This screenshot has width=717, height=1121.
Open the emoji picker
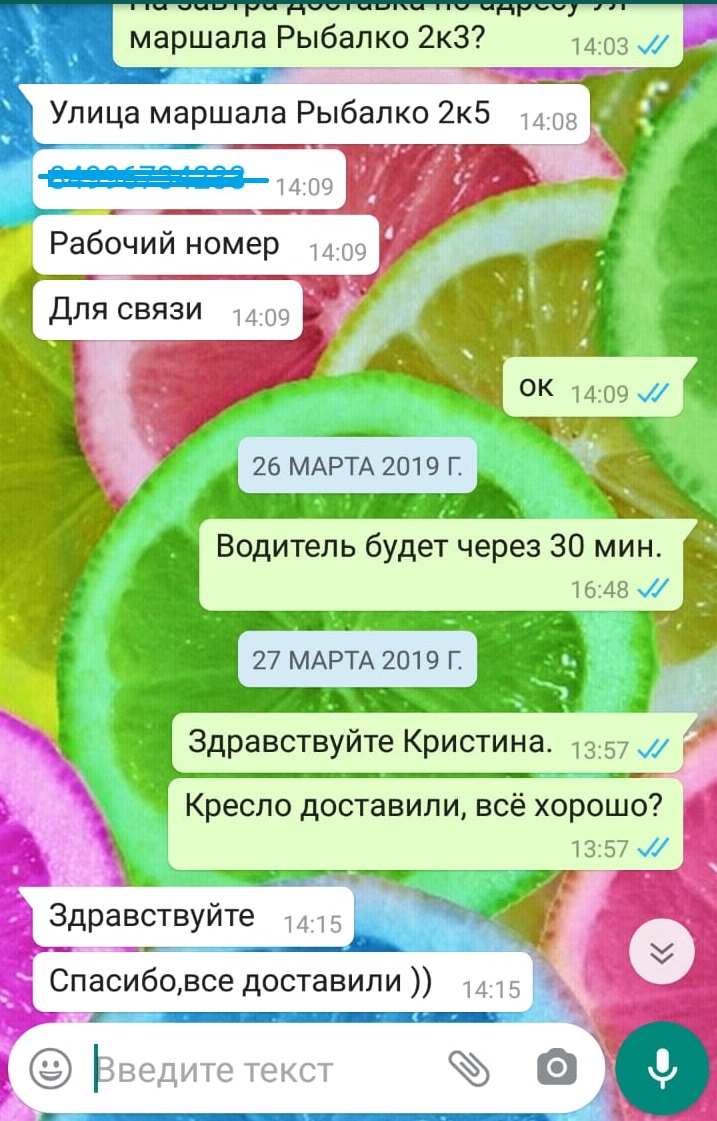[x=50, y=1070]
